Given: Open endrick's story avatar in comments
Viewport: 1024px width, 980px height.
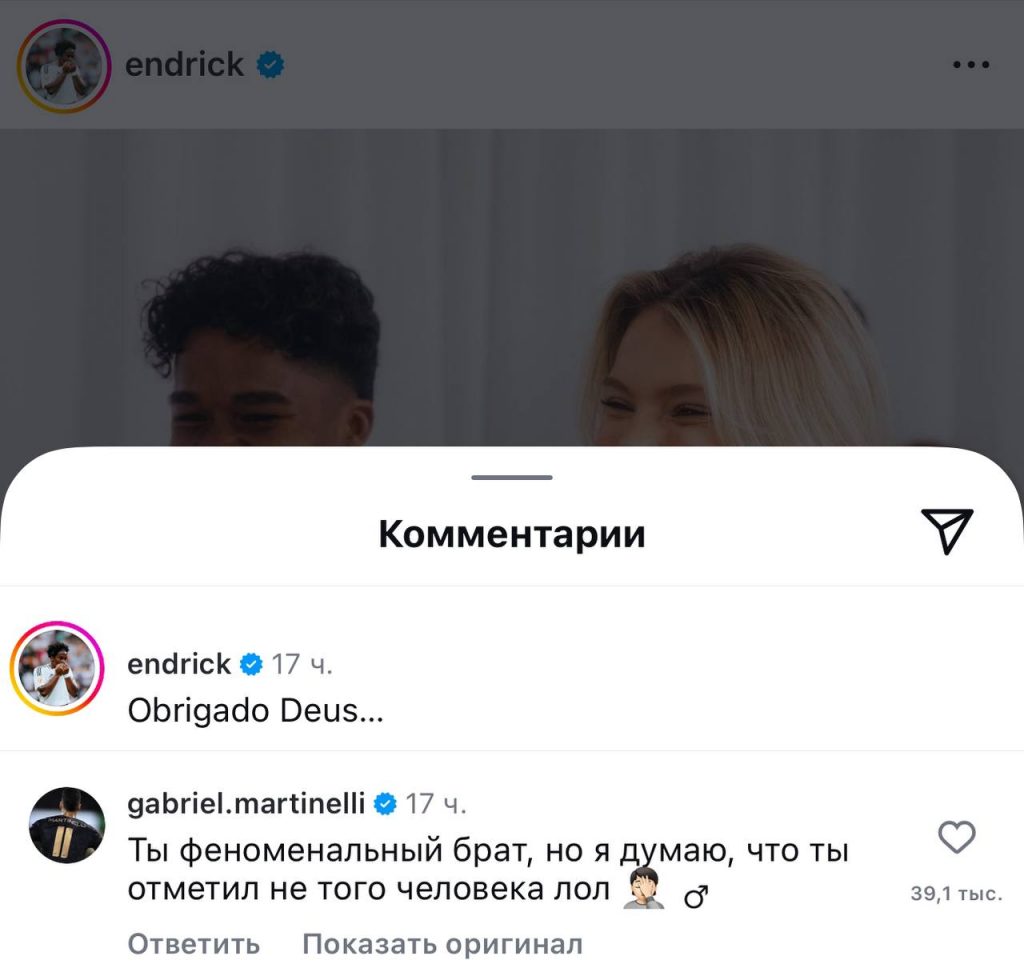Looking at the screenshot, I should click(x=57, y=668).
